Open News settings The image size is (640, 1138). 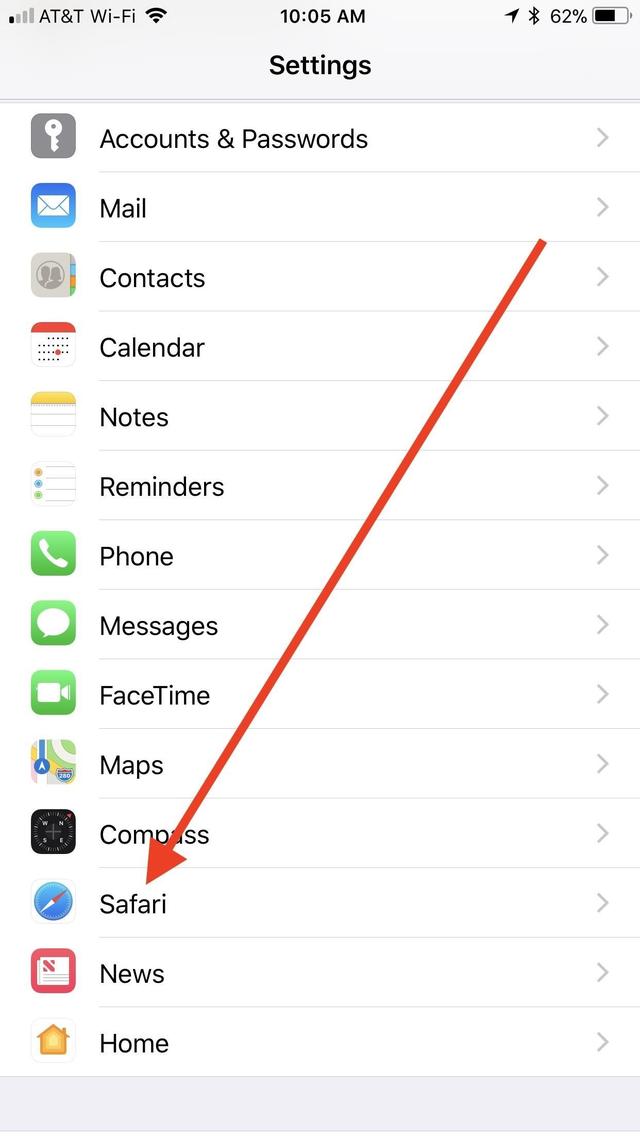pyautogui.click(x=132, y=973)
